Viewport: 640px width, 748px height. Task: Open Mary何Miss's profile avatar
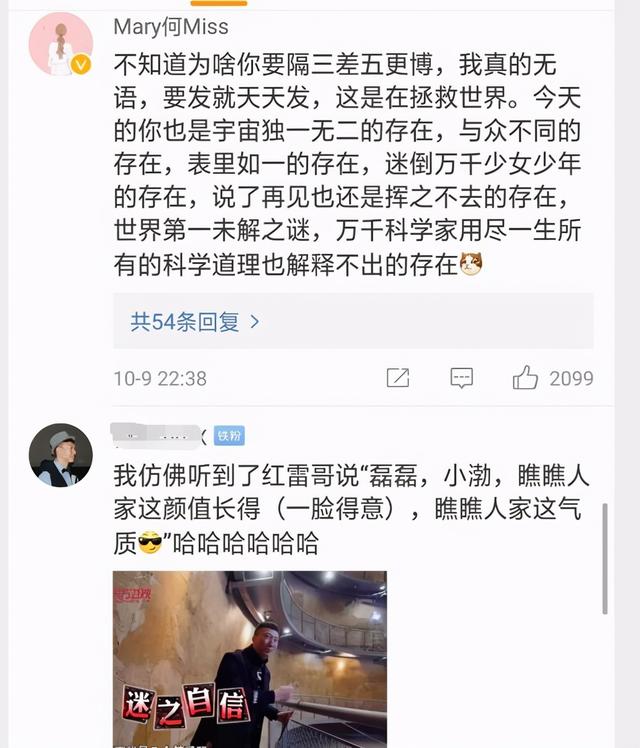pyautogui.click(x=60, y=44)
